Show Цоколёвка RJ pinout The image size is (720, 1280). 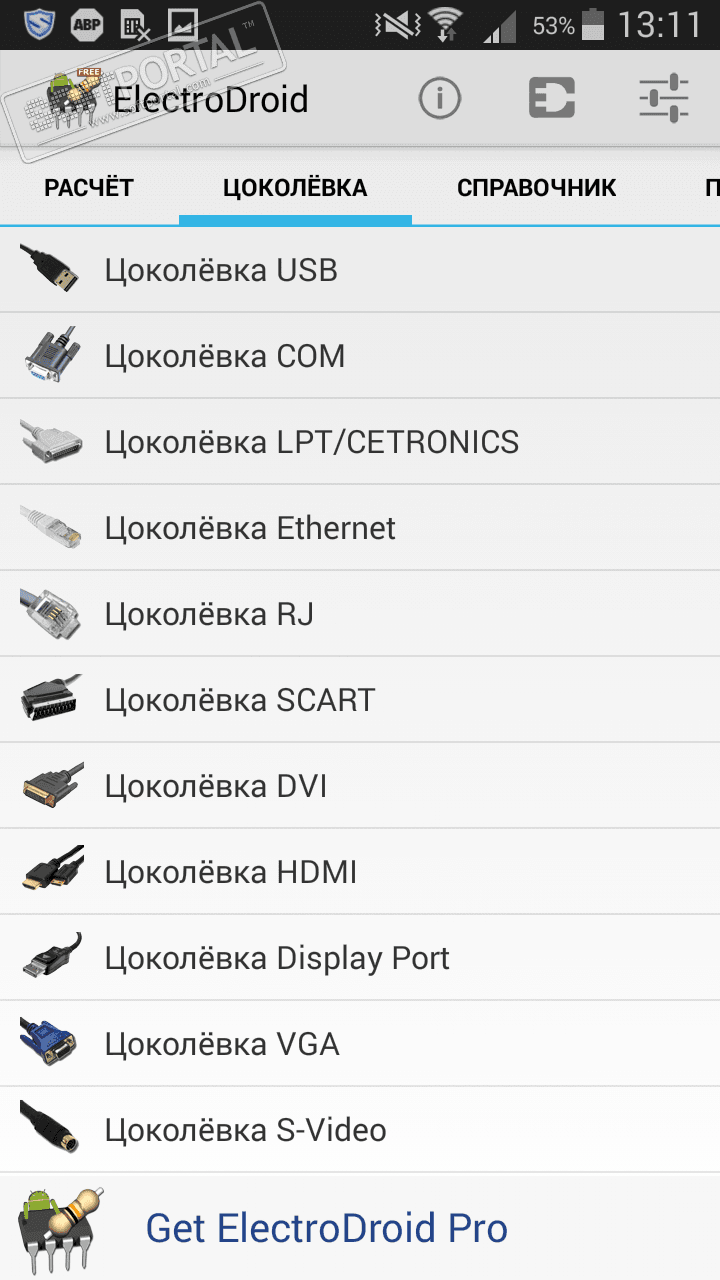(x=360, y=614)
